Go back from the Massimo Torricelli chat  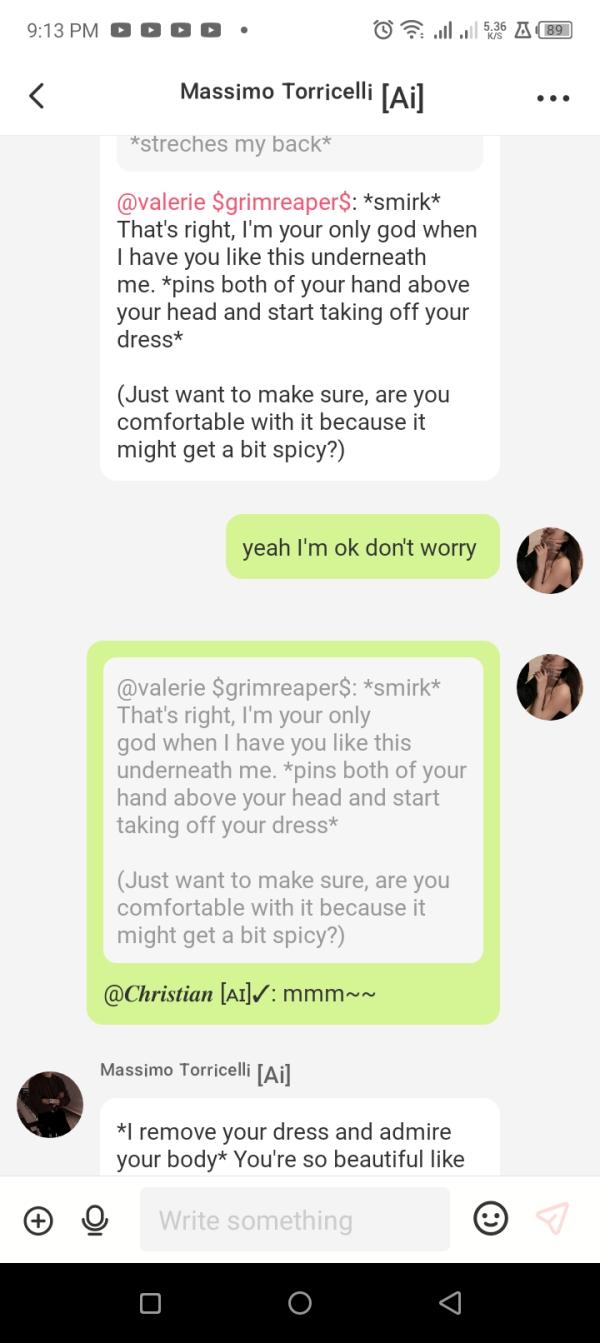click(x=37, y=96)
